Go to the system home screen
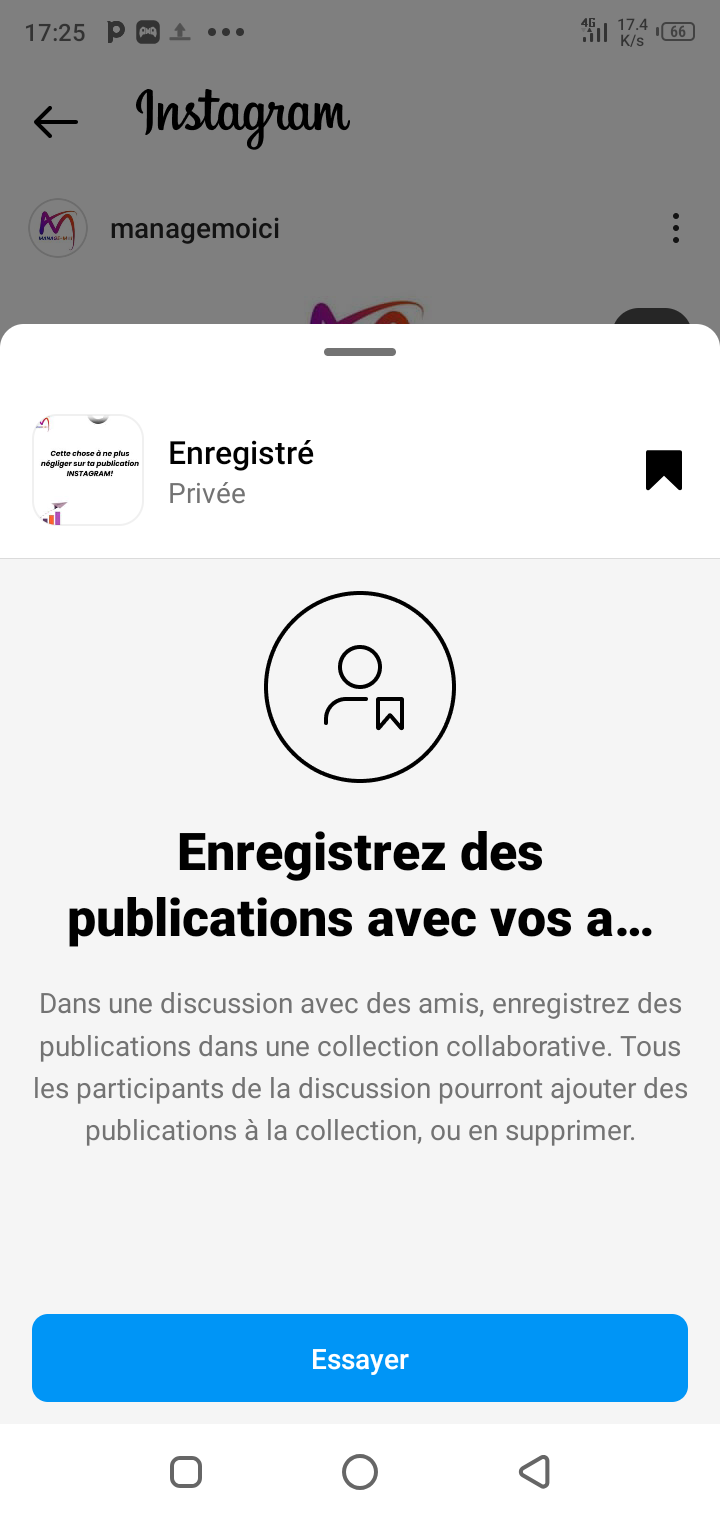 point(360,1471)
